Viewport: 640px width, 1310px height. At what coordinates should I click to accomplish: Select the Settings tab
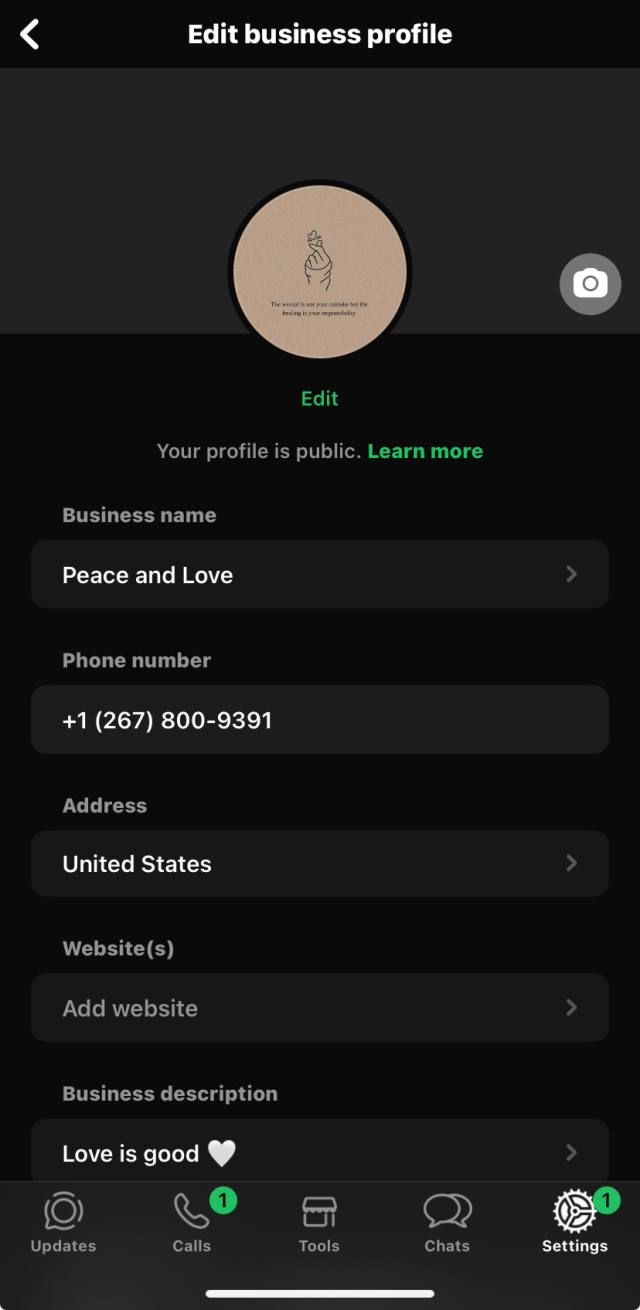pos(575,1223)
